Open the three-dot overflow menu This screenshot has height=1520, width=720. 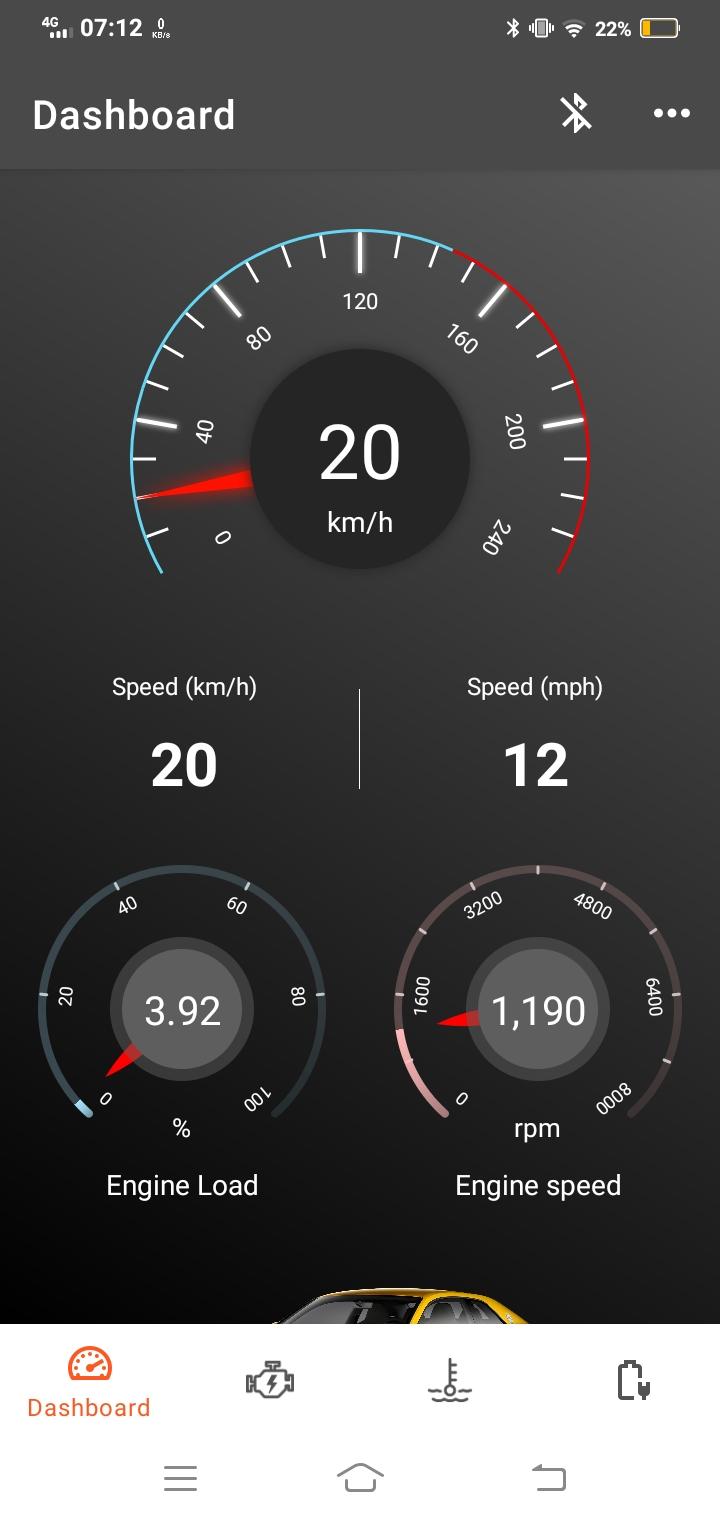click(x=671, y=114)
